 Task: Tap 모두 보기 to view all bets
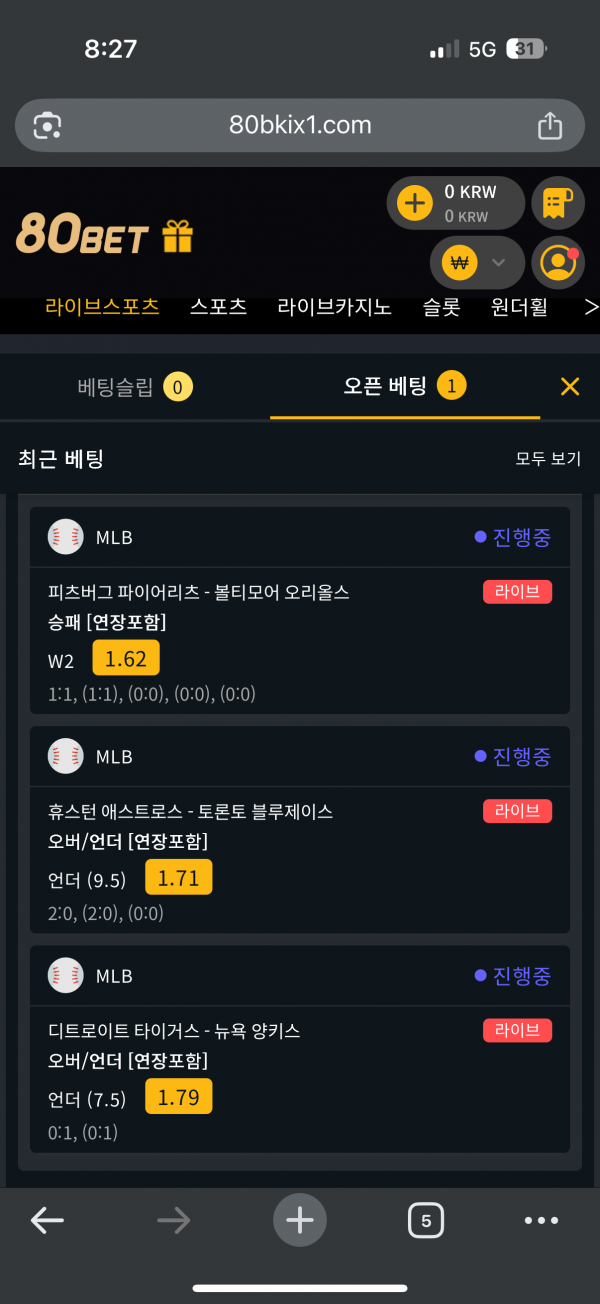pos(548,459)
